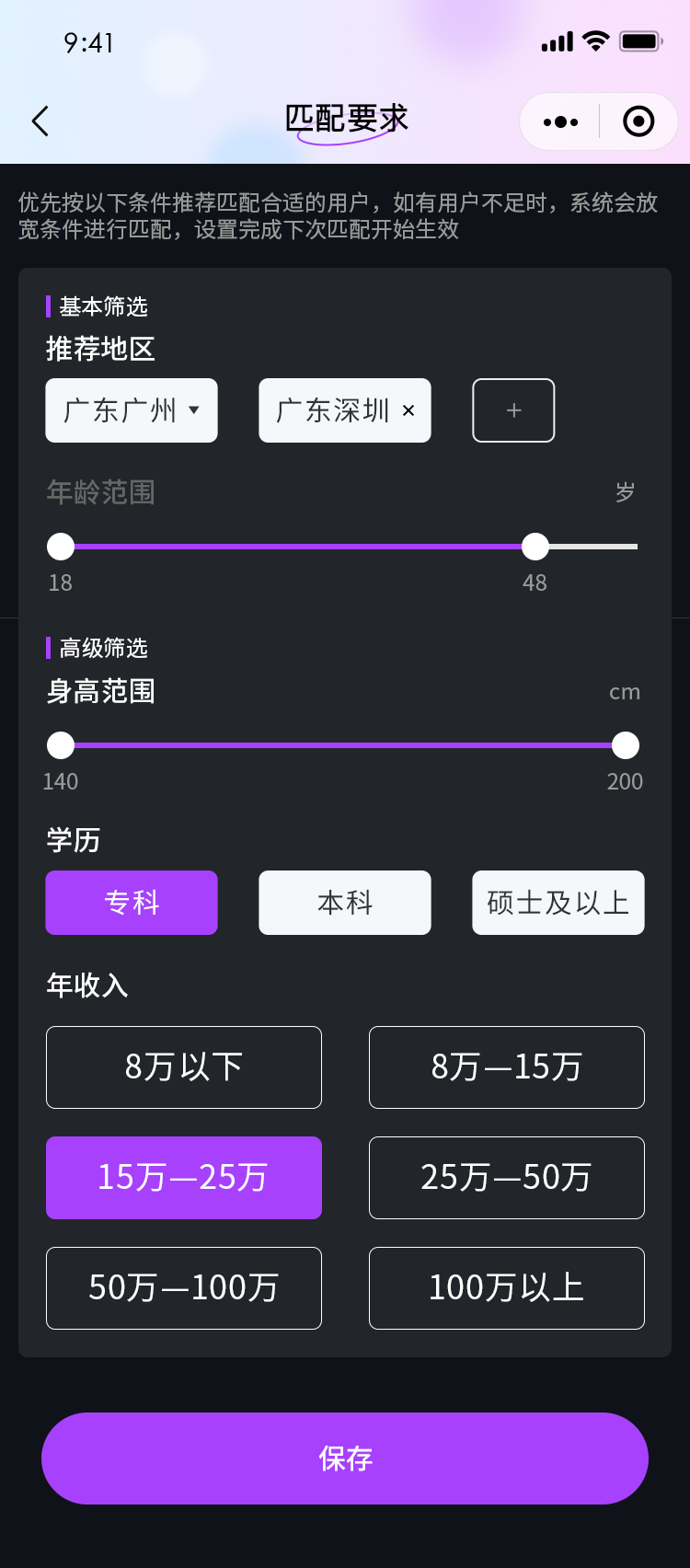
Task: Tap the height slider handle at 200
Action: click(625, 745)
